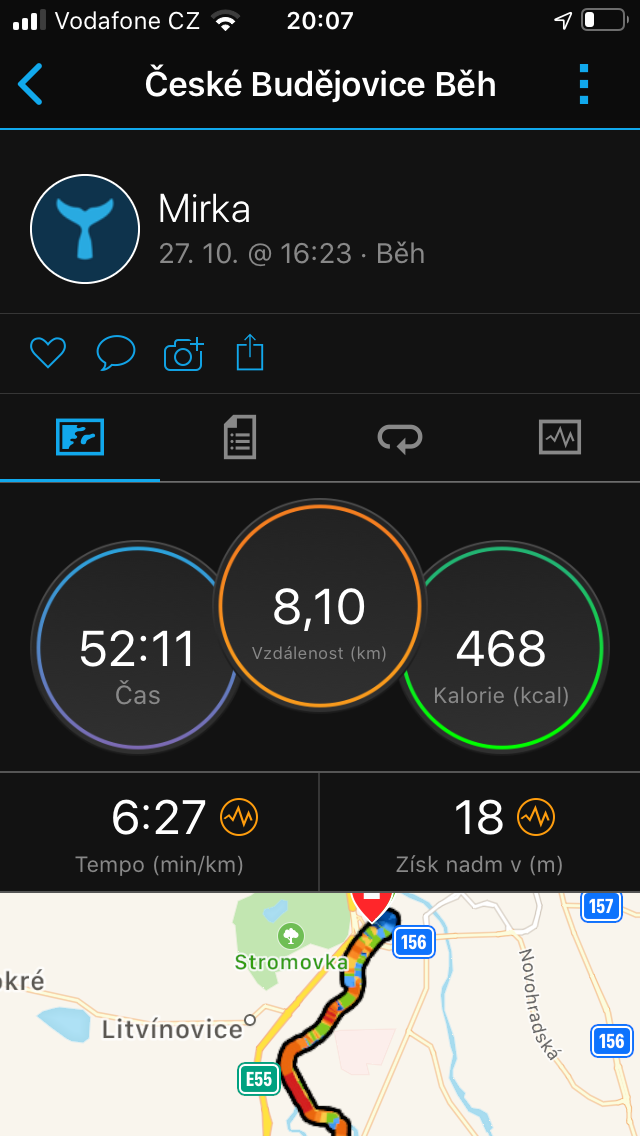
Task: Go back using the top-left arrow
Action: point(30,84)
